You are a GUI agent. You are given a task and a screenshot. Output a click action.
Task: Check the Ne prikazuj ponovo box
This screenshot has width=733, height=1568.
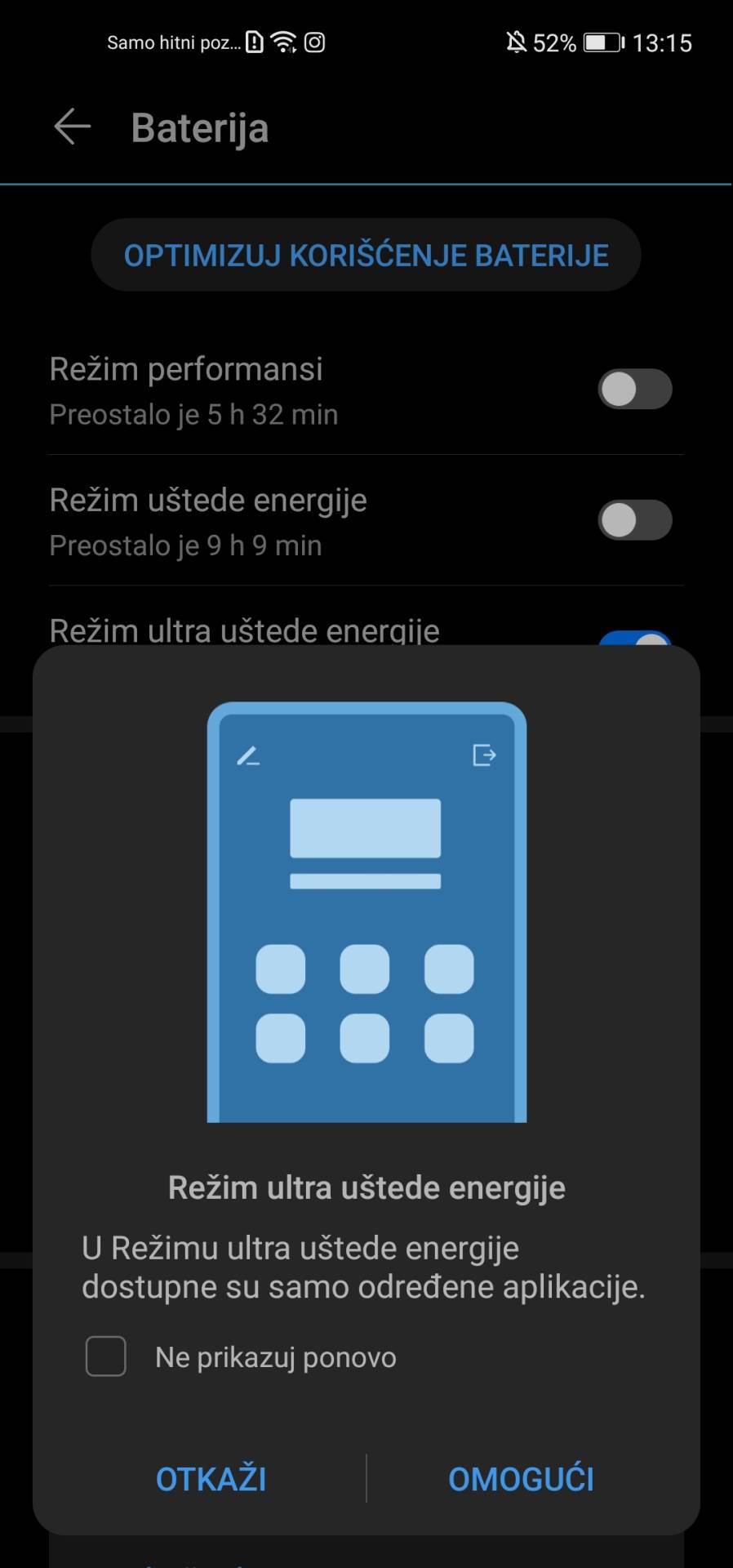pyautogui.click(x=105, y=1356)
